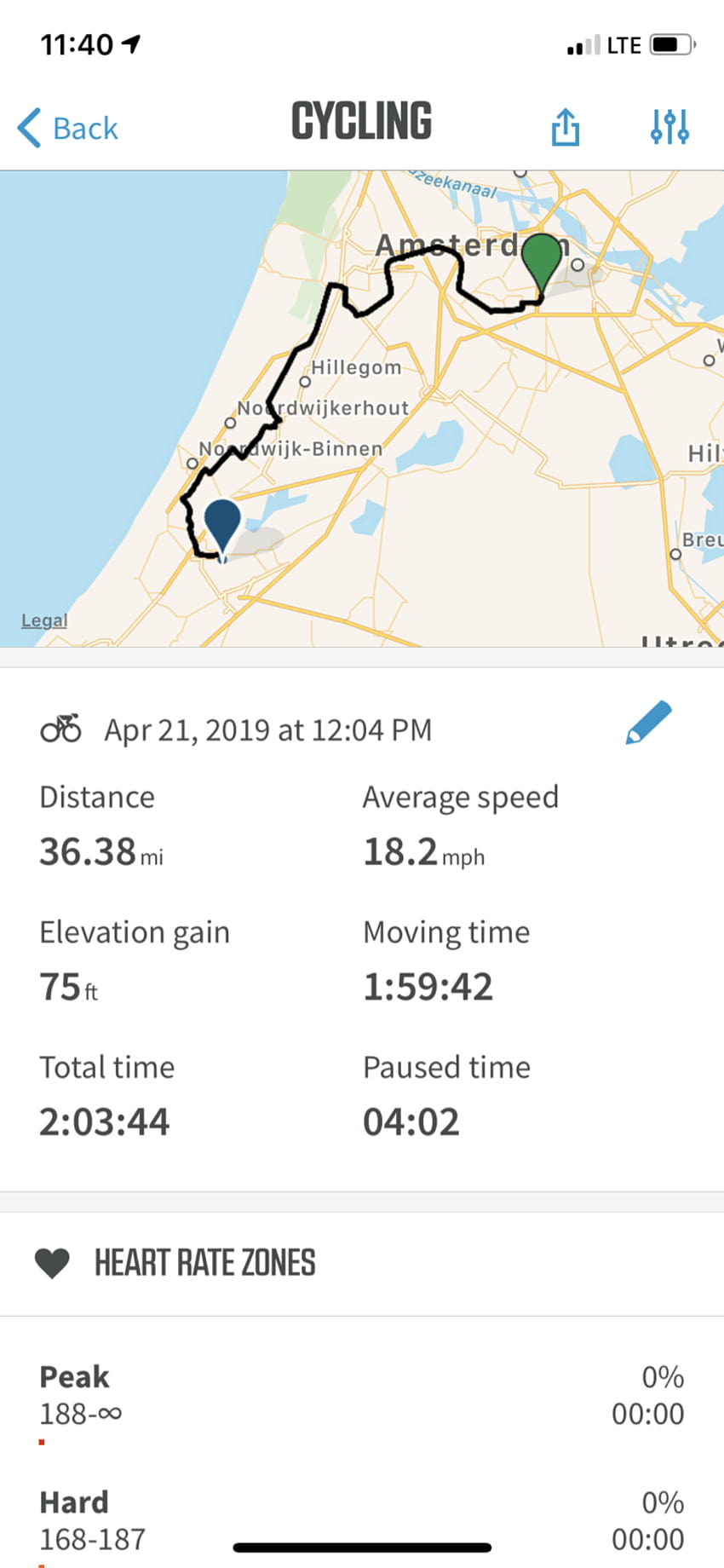The width and height of the screenshot is (724, 1568).
Task: Go back to the previous screen
Action: click(x=68, y=128)
